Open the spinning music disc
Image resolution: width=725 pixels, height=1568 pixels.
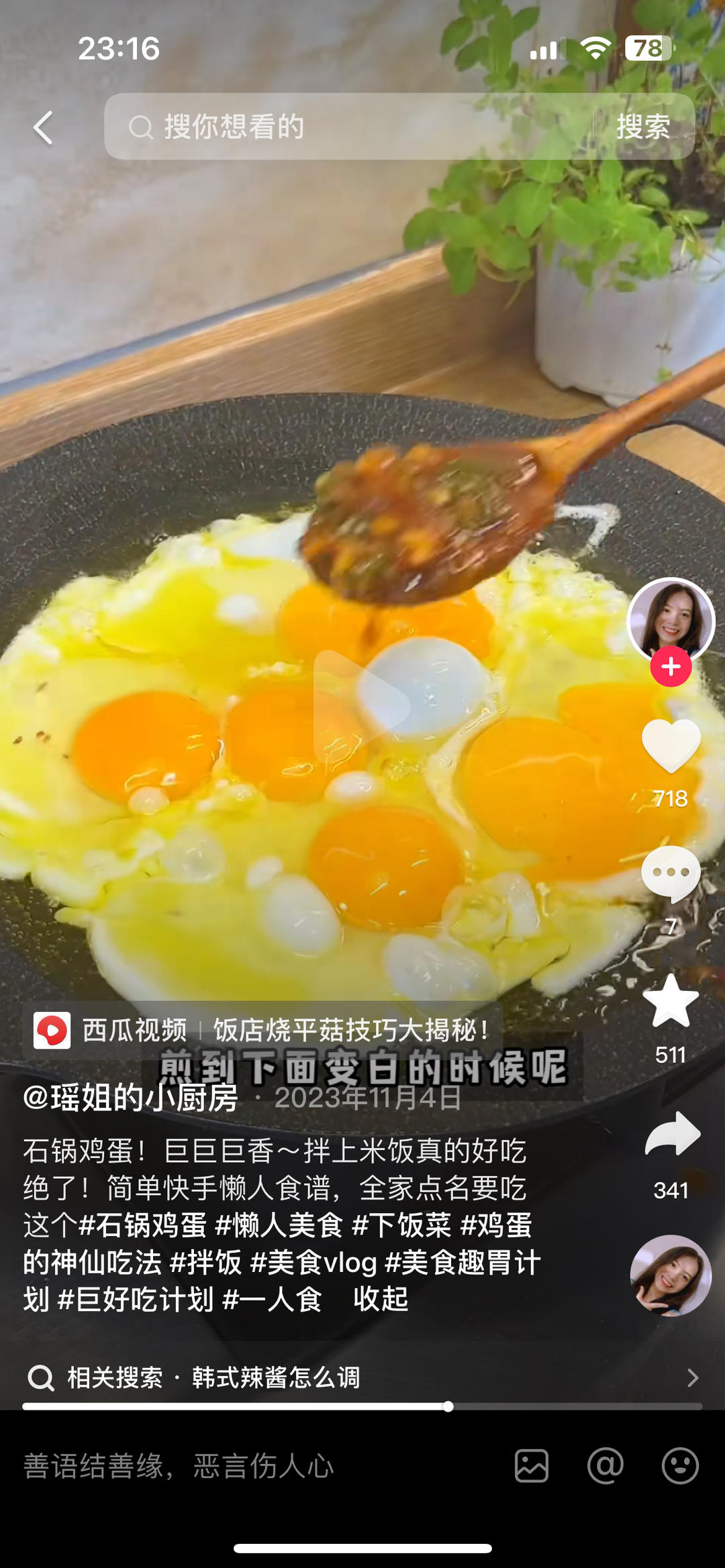click(671, 1275)
